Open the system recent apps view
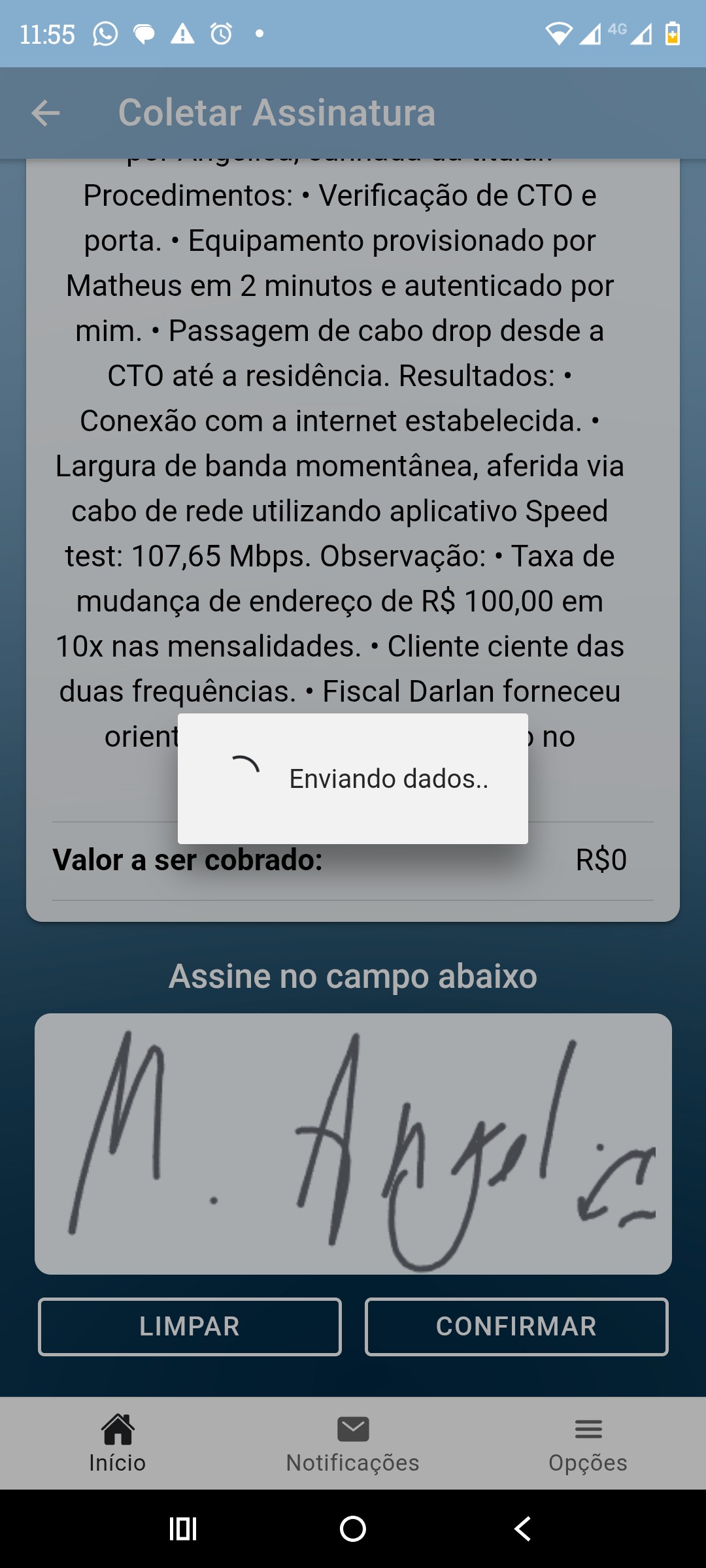 pyautogui.click(x=183, y=1529)
